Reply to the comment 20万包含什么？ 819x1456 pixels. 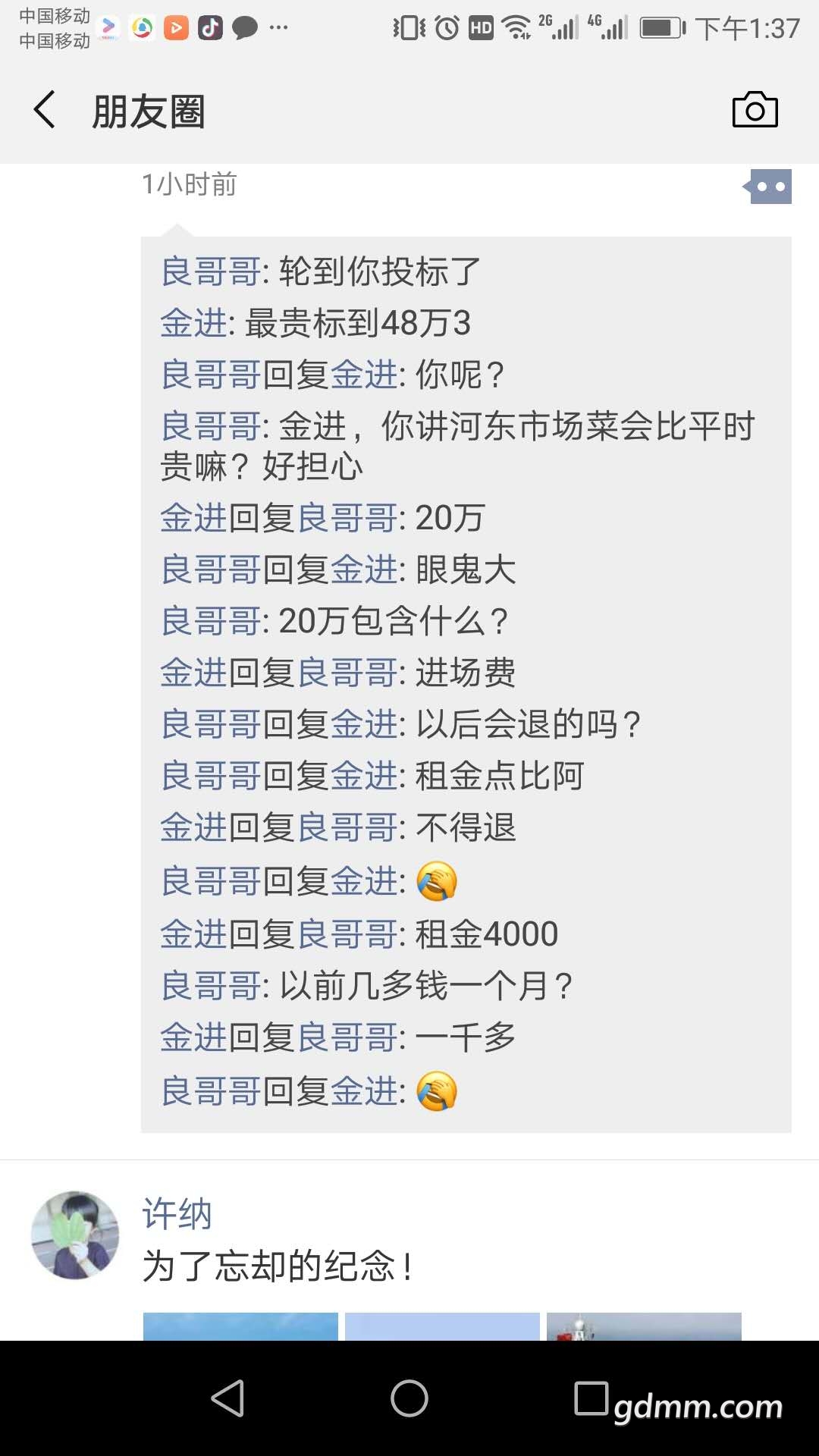pos(393,621)
